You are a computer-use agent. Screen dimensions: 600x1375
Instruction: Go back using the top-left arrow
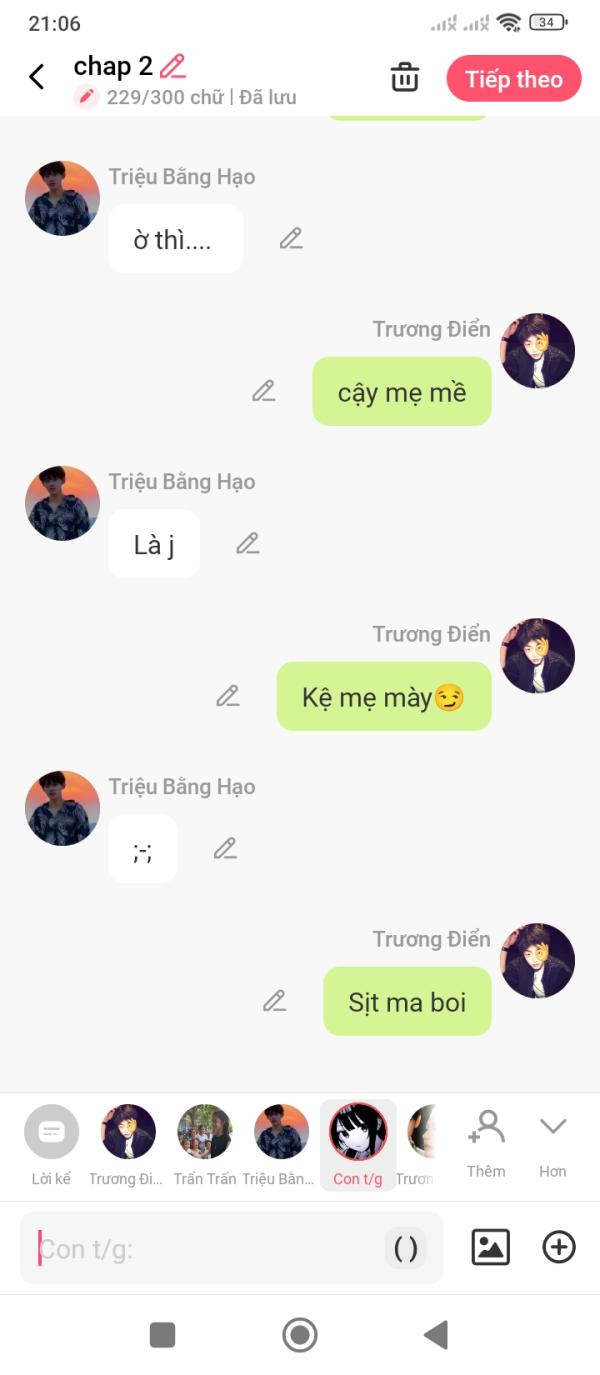(x=37, y=77)
